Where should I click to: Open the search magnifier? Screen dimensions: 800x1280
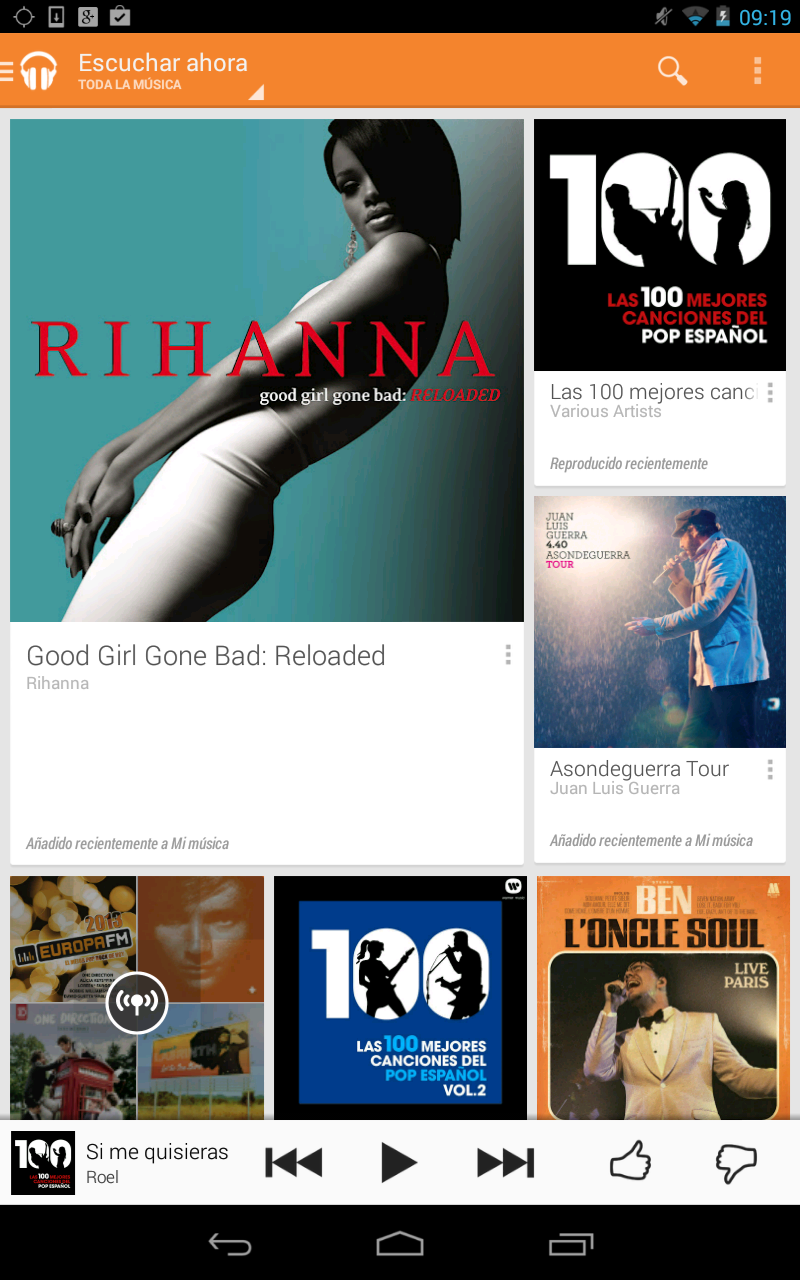[672, 71]
